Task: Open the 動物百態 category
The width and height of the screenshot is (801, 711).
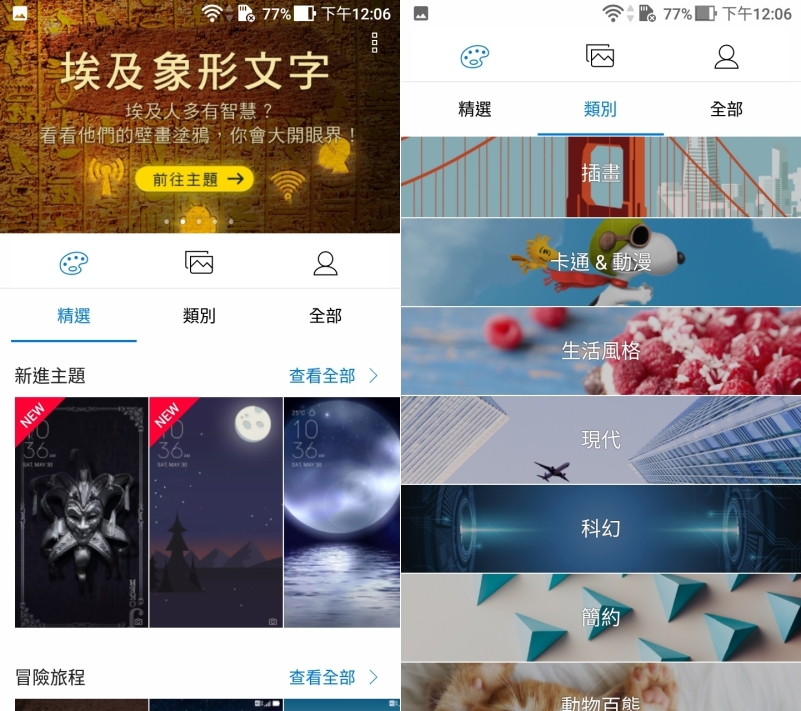Action: [601, 690]
